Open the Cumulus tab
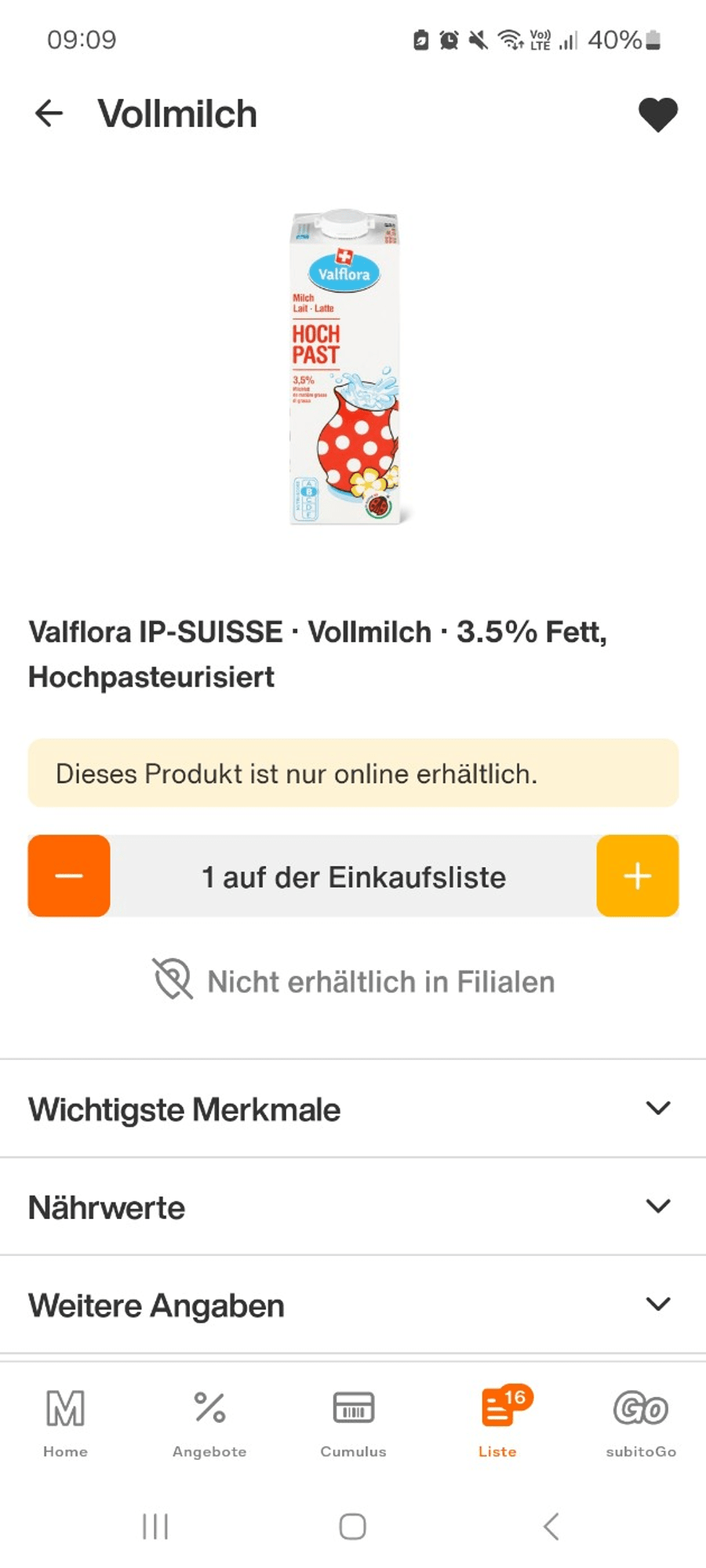Image resolution: width=706 pixels, height=1568 pixels. [x=353, y=1422]
